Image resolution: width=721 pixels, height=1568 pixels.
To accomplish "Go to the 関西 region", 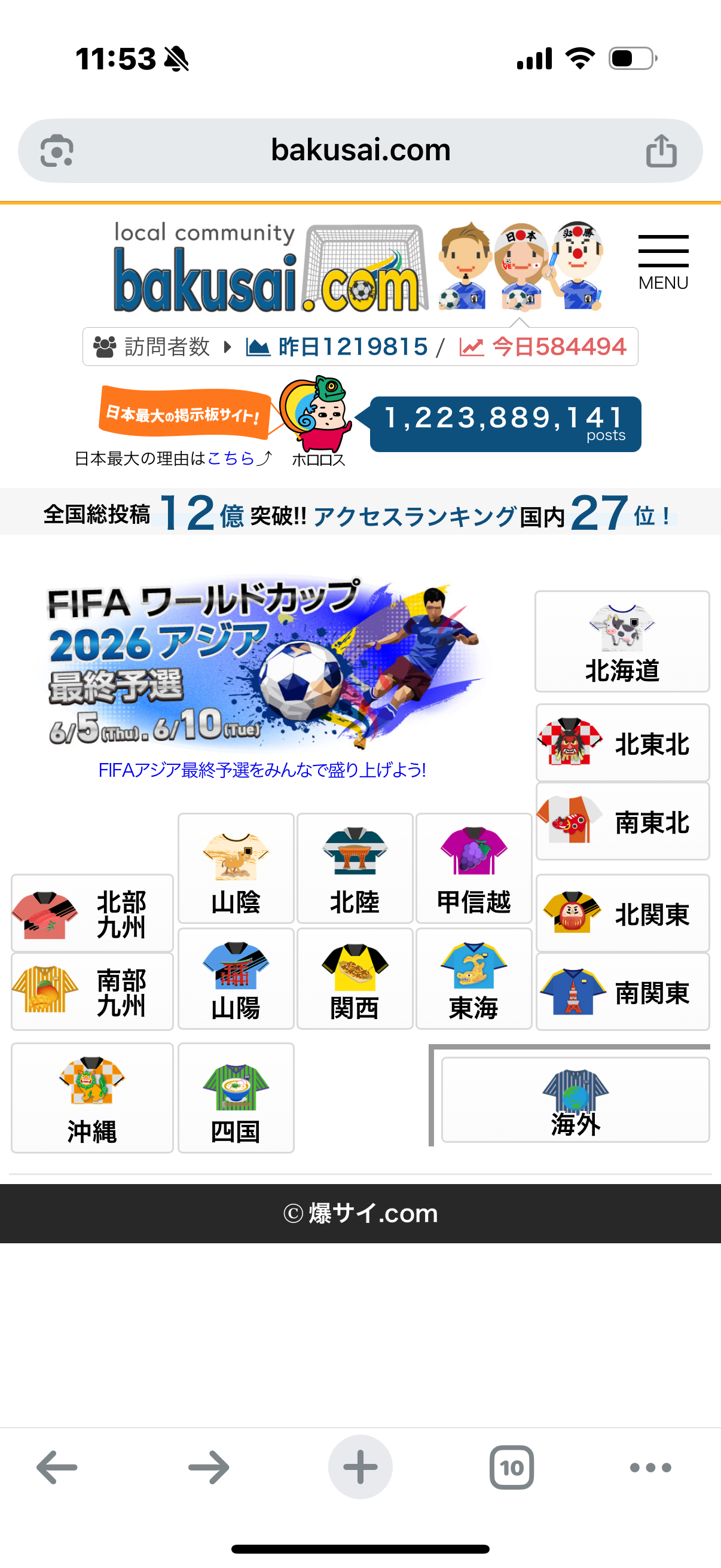I will coord(354,980).
